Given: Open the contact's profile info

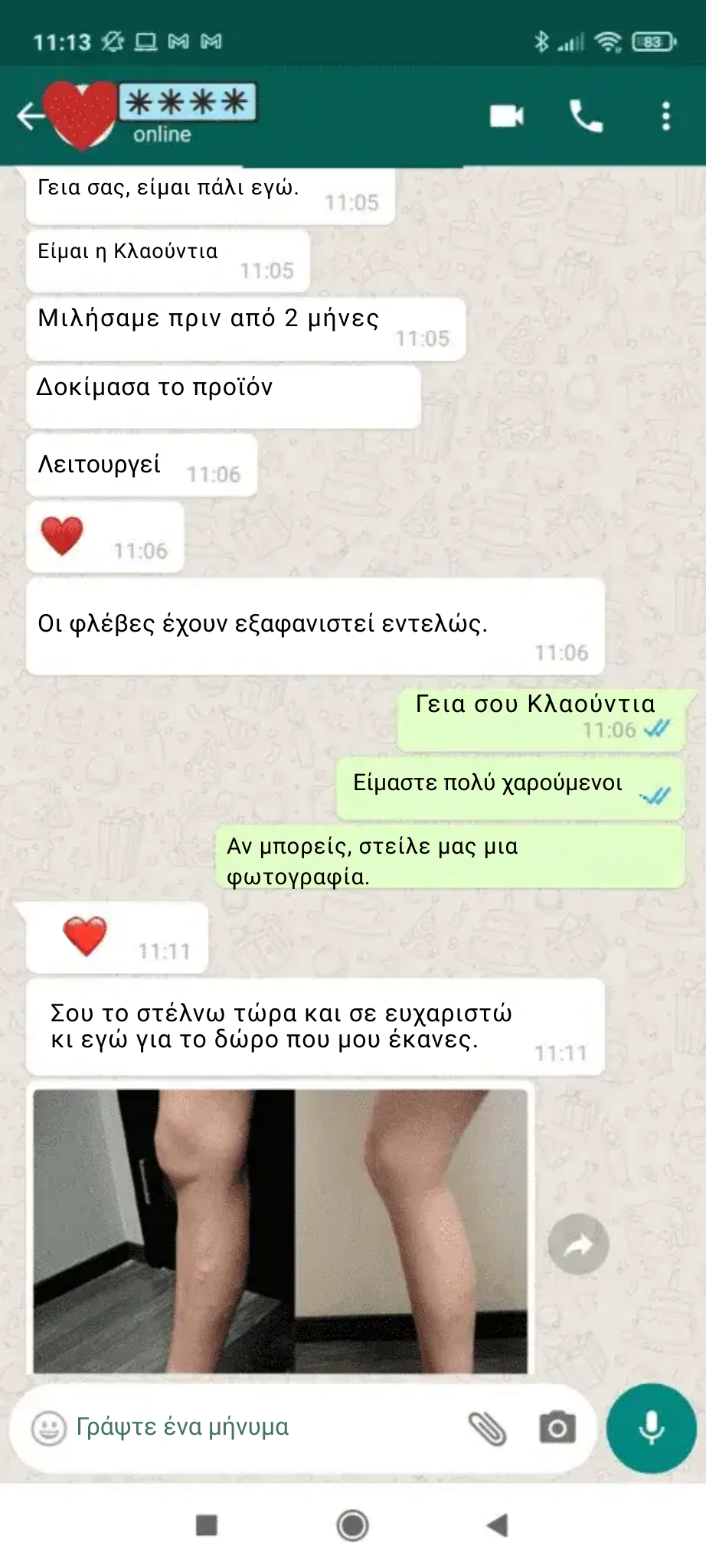Looking at the screenshot, I should [188, 115].
